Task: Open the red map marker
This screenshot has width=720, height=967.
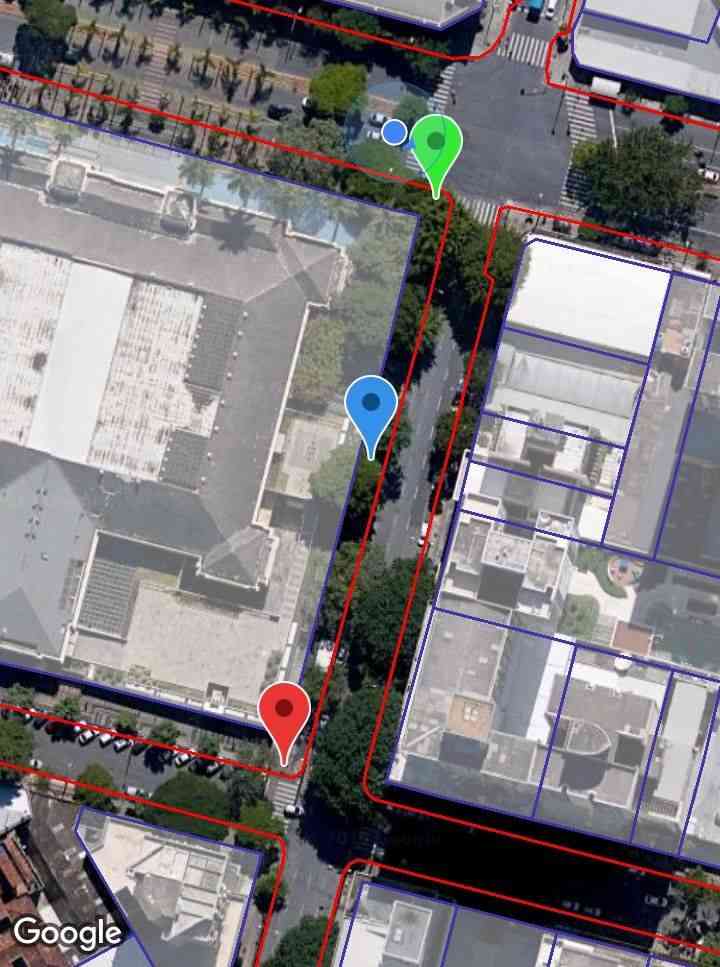Action: pyautogui.click(x=284, y=715)
